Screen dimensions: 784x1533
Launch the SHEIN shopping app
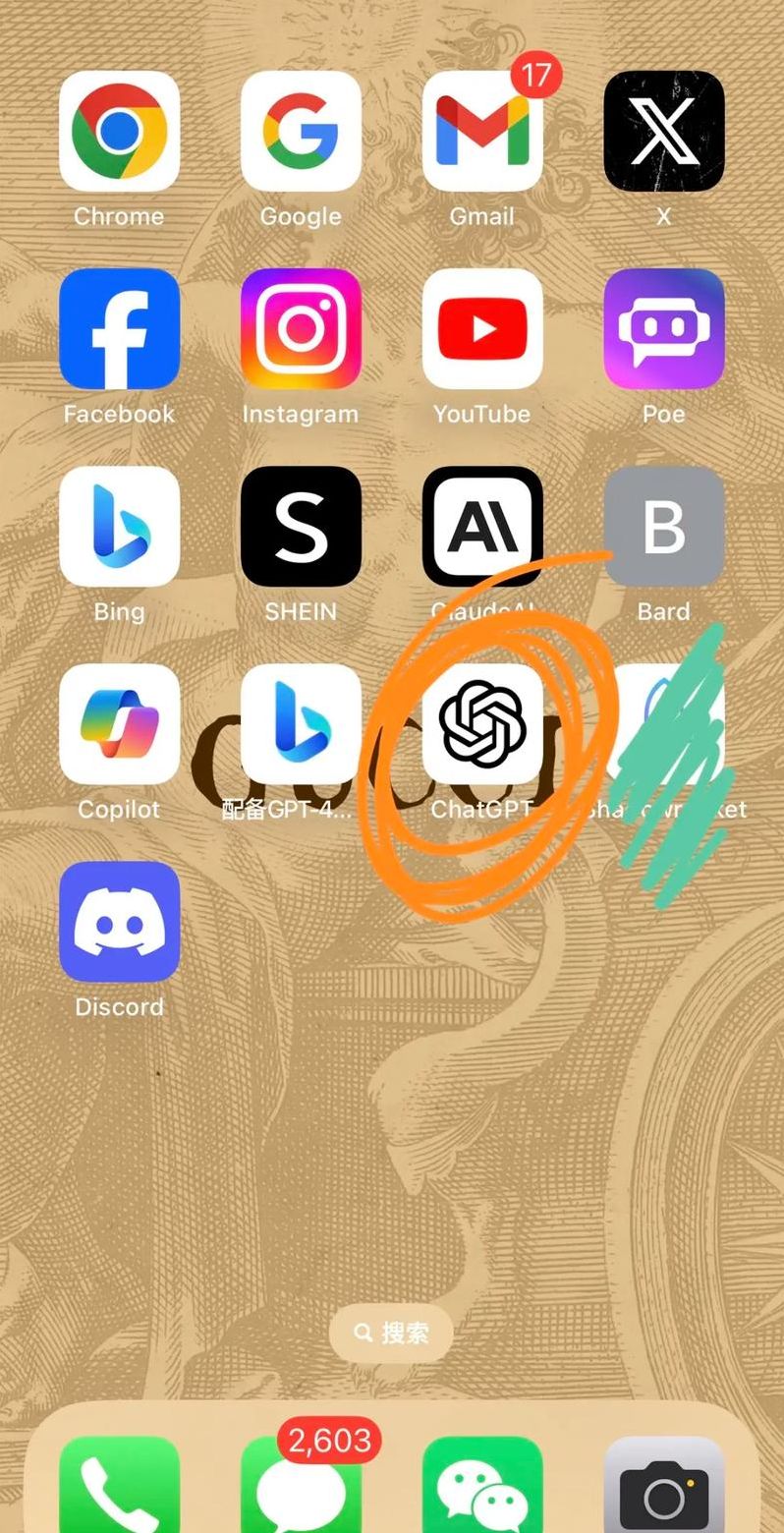pyautogui.click(x=301, y=527)
